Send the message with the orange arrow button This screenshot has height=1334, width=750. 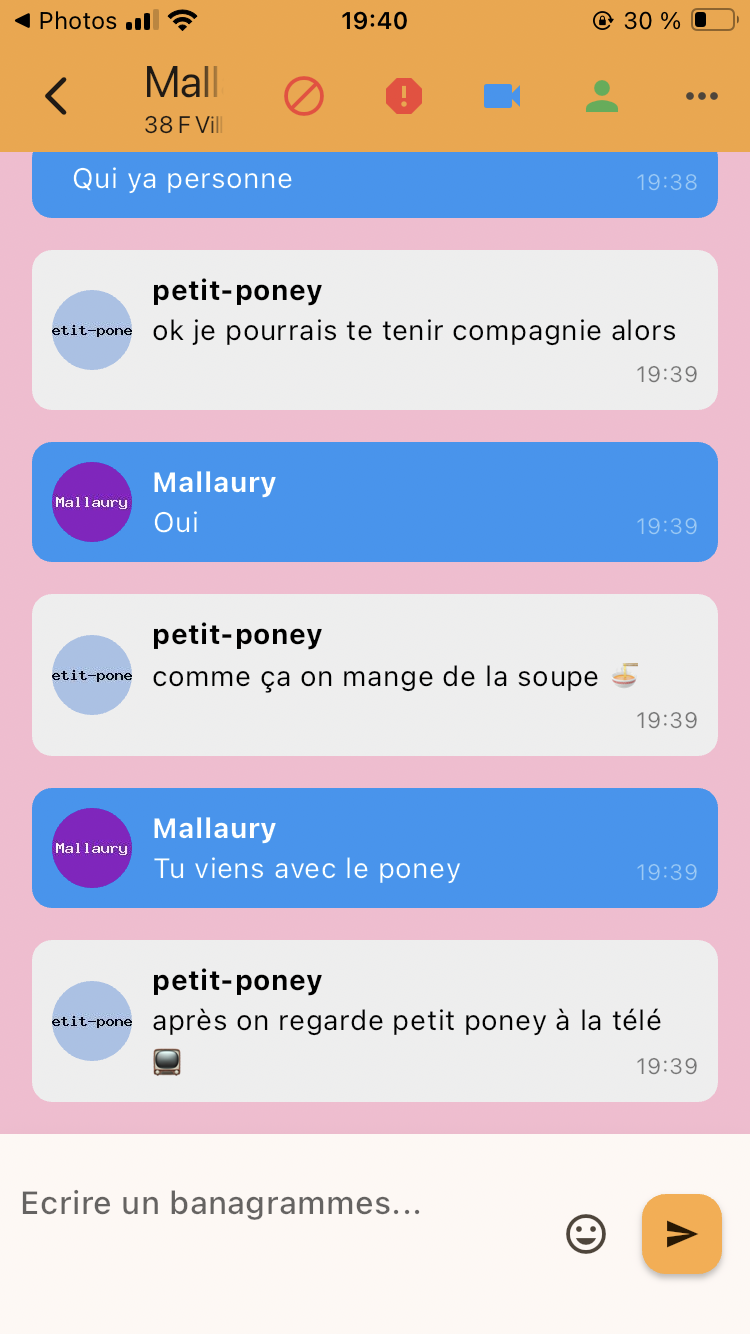point(682,1234)
